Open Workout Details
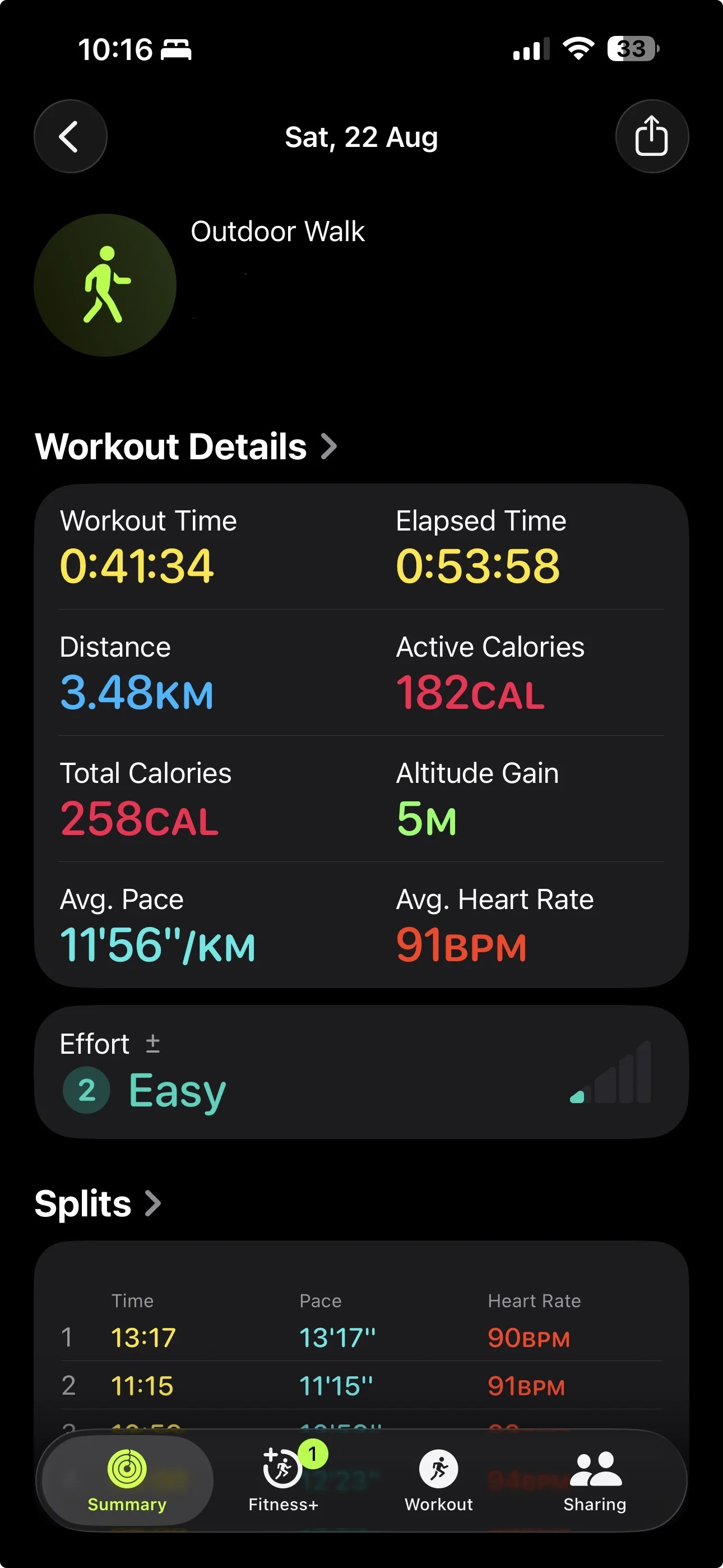 pyautogui.click(x=186, y=446)
